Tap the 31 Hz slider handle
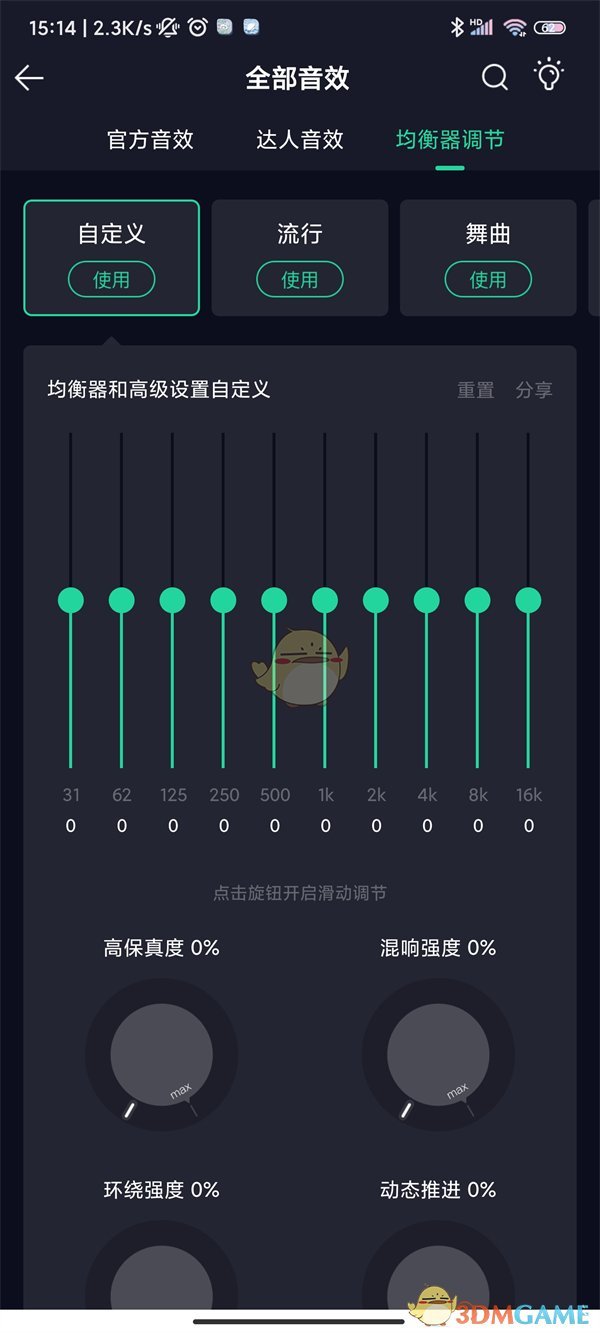The height and width of the screenshot is (1333, 600). [x=71, y=600]
